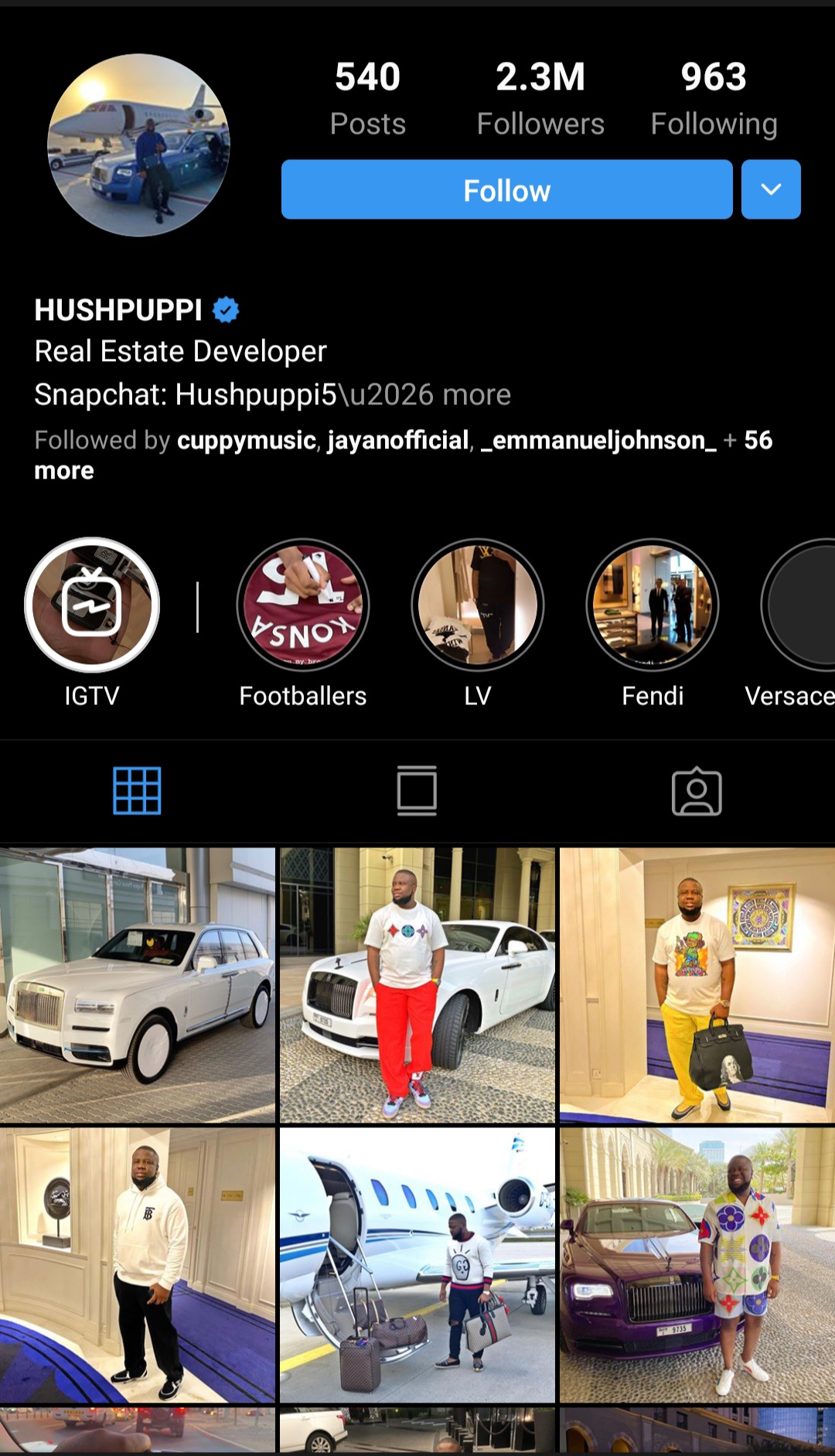The image size is (835, 1456).
Task: Expand bio with the more link
Action: 476,395
